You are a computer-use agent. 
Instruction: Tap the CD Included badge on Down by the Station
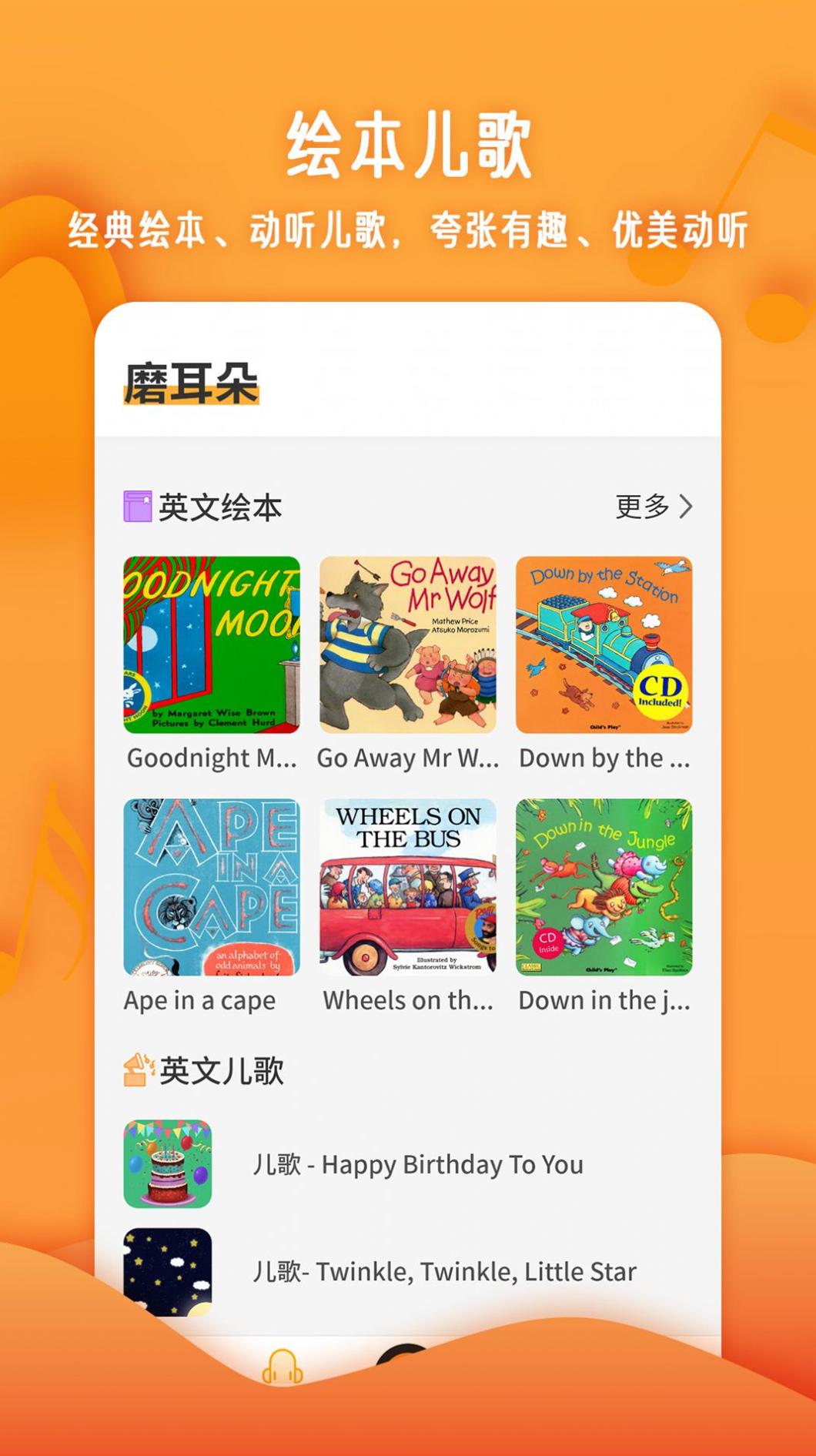point(664,691)
